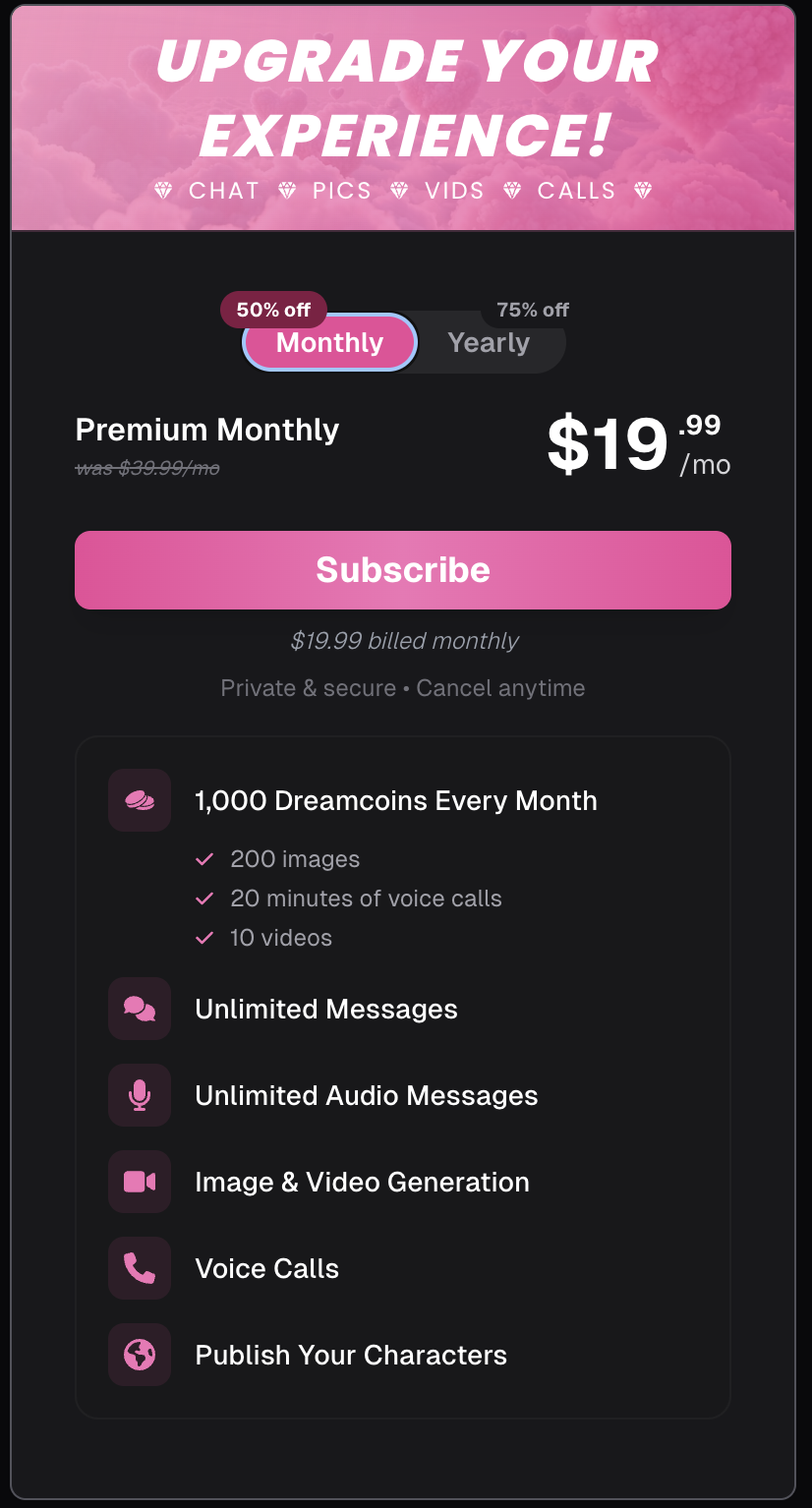Image resolution: width=812 pixels, height=1508 pixels.
Task: Tap the pink Subscribe button
Action: 403,570
